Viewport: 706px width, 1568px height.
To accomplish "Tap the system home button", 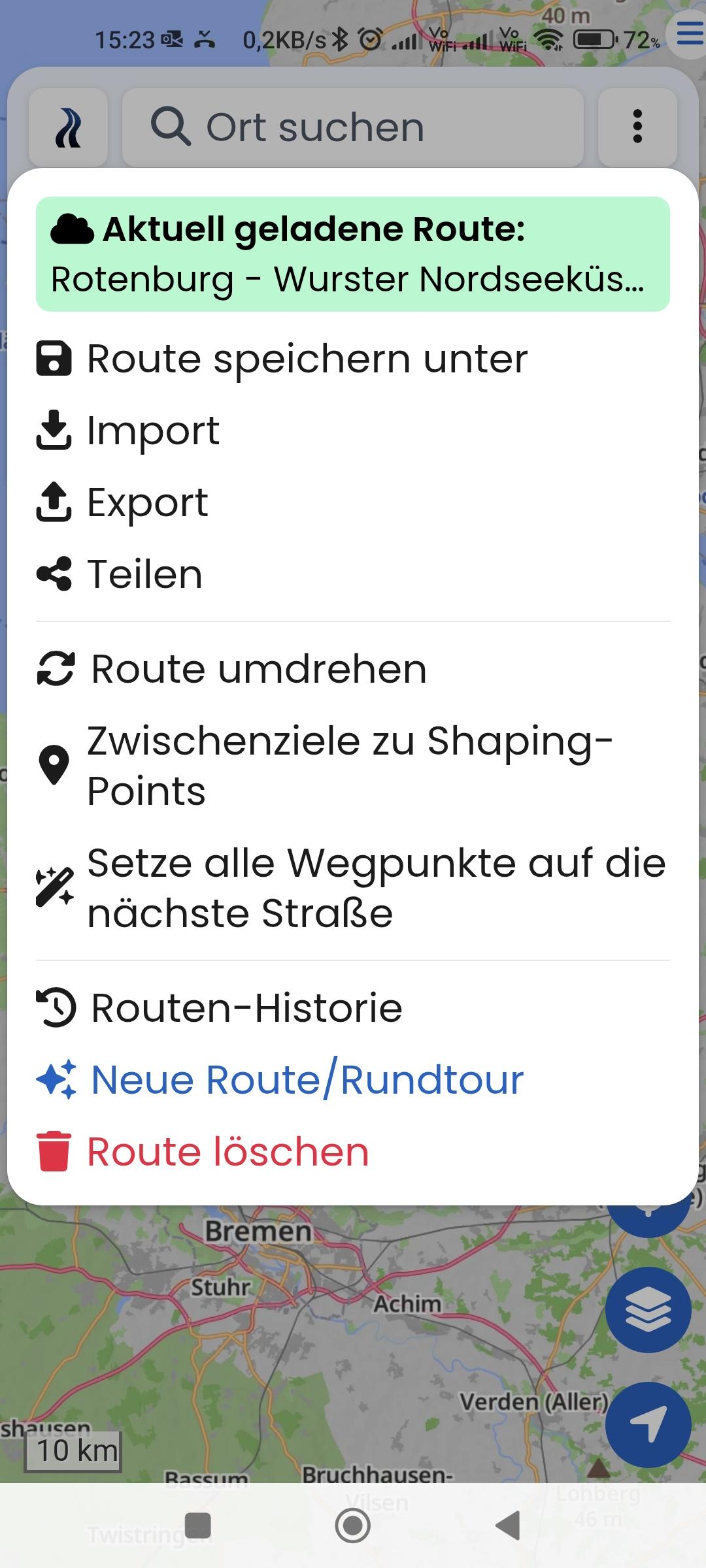I will point(353,1526).
